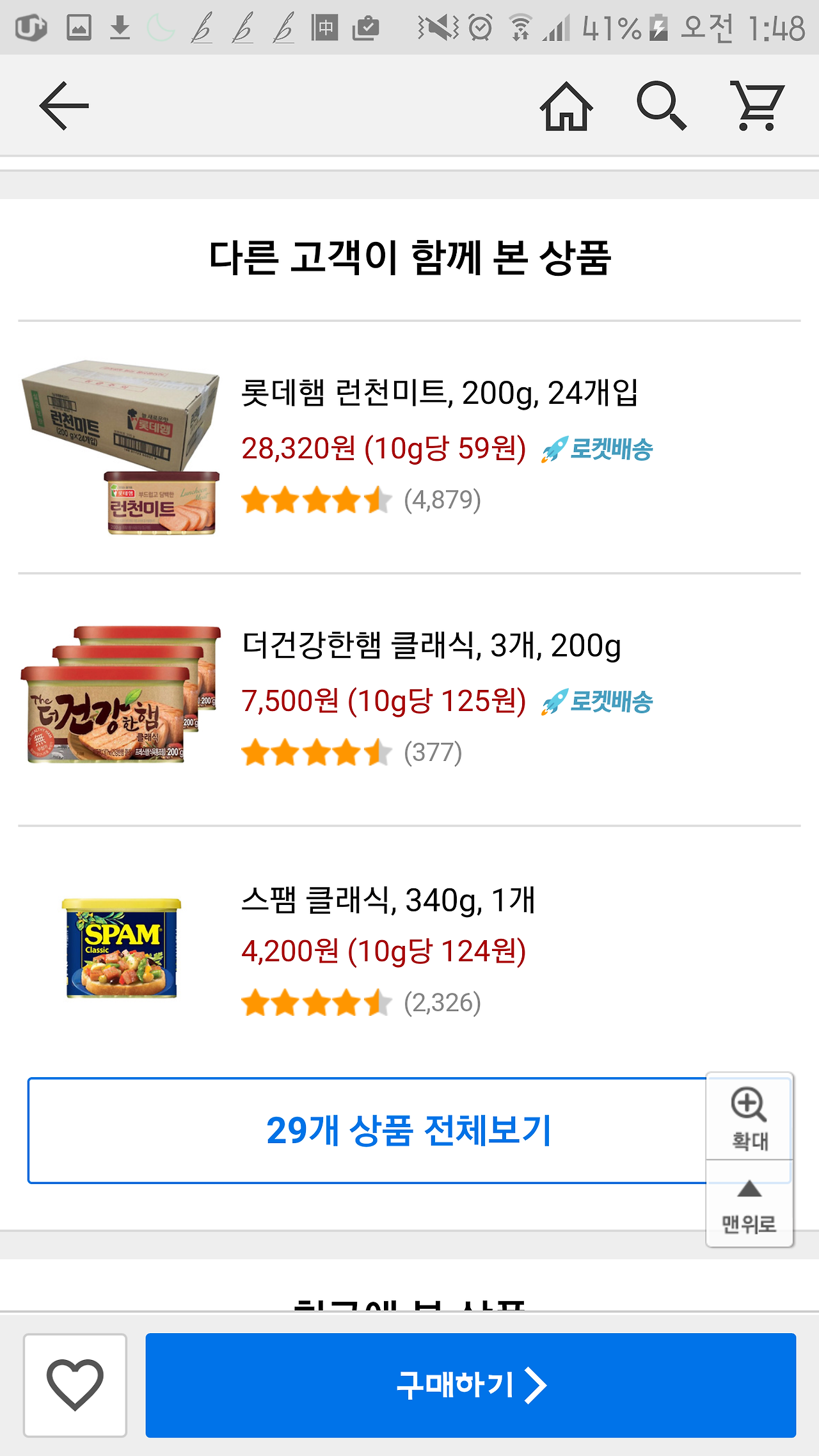Open 롯데햄 런천미트 200g 24개입 product
Image resolution: width=819 pixels, height=1456 pixels.
(x=409, y=447)
